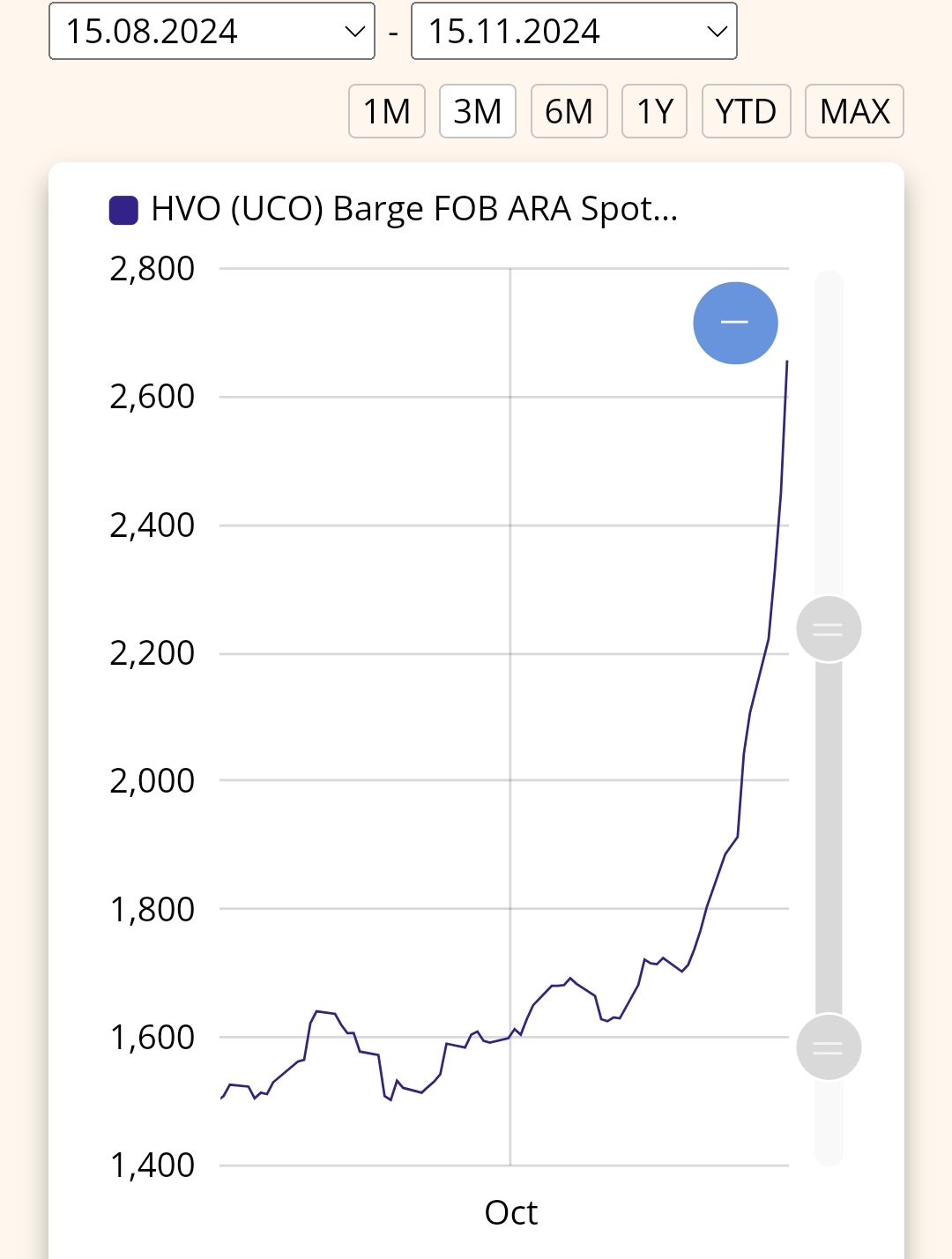Viewport: 952px width, 1259px height.
Task: Toggle HVO (UCO) Barge FOB ARA series legend
Action: [x=392, y=210]
